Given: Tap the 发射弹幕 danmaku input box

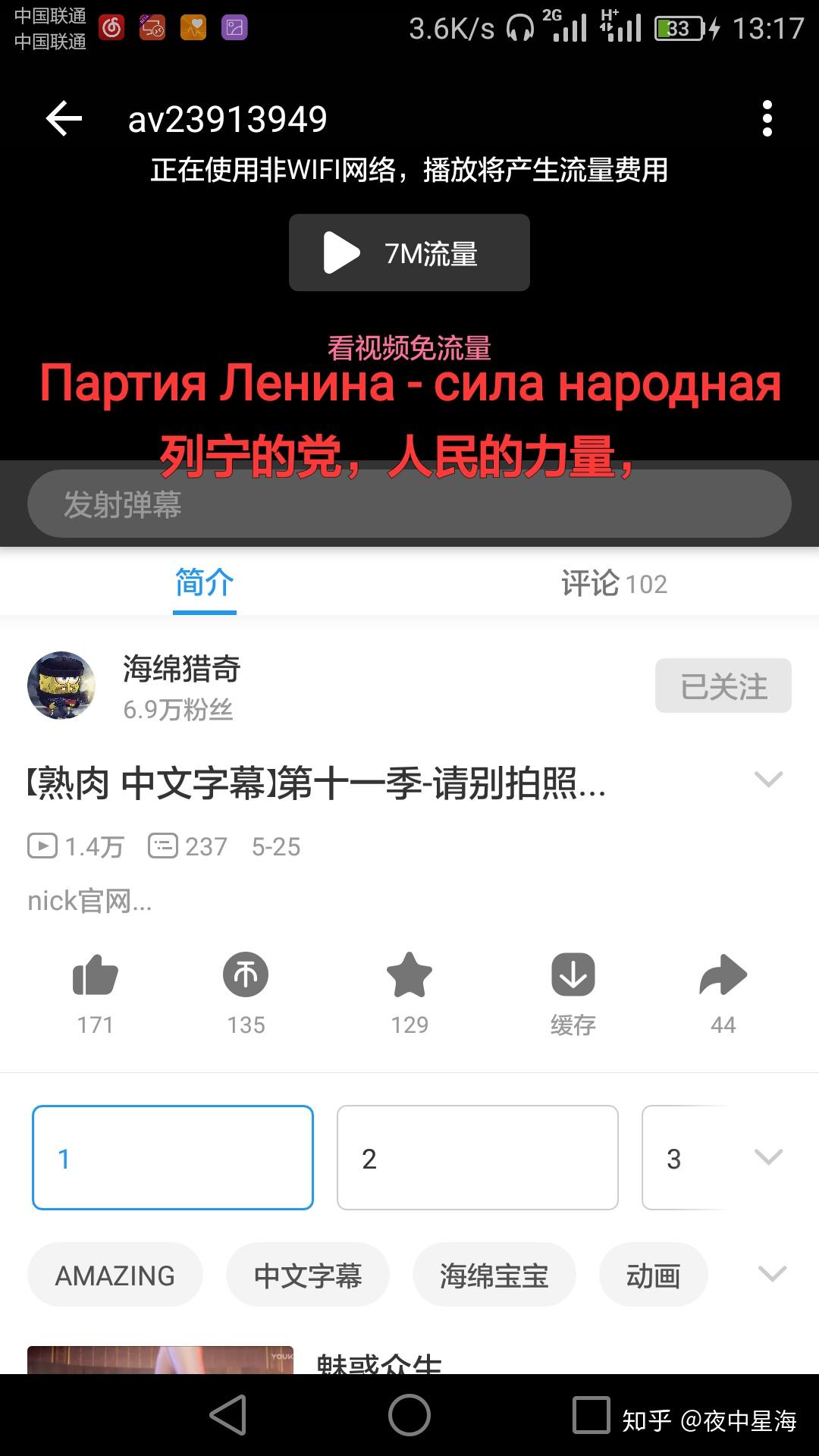Looking at the screenshot, I should 409,503.
